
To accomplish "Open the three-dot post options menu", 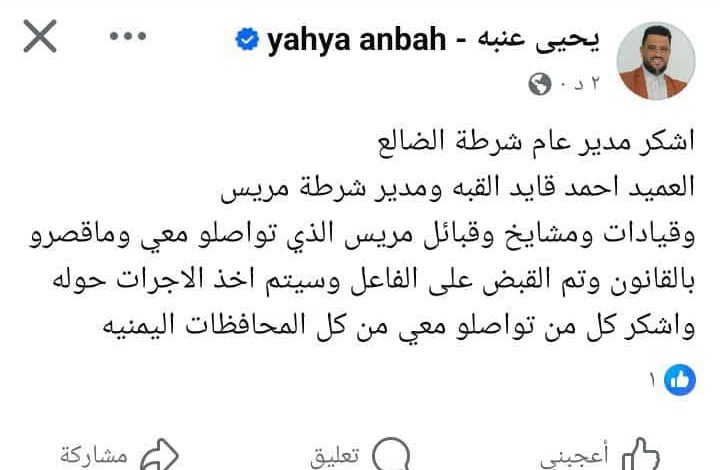I will click(128, 38).
